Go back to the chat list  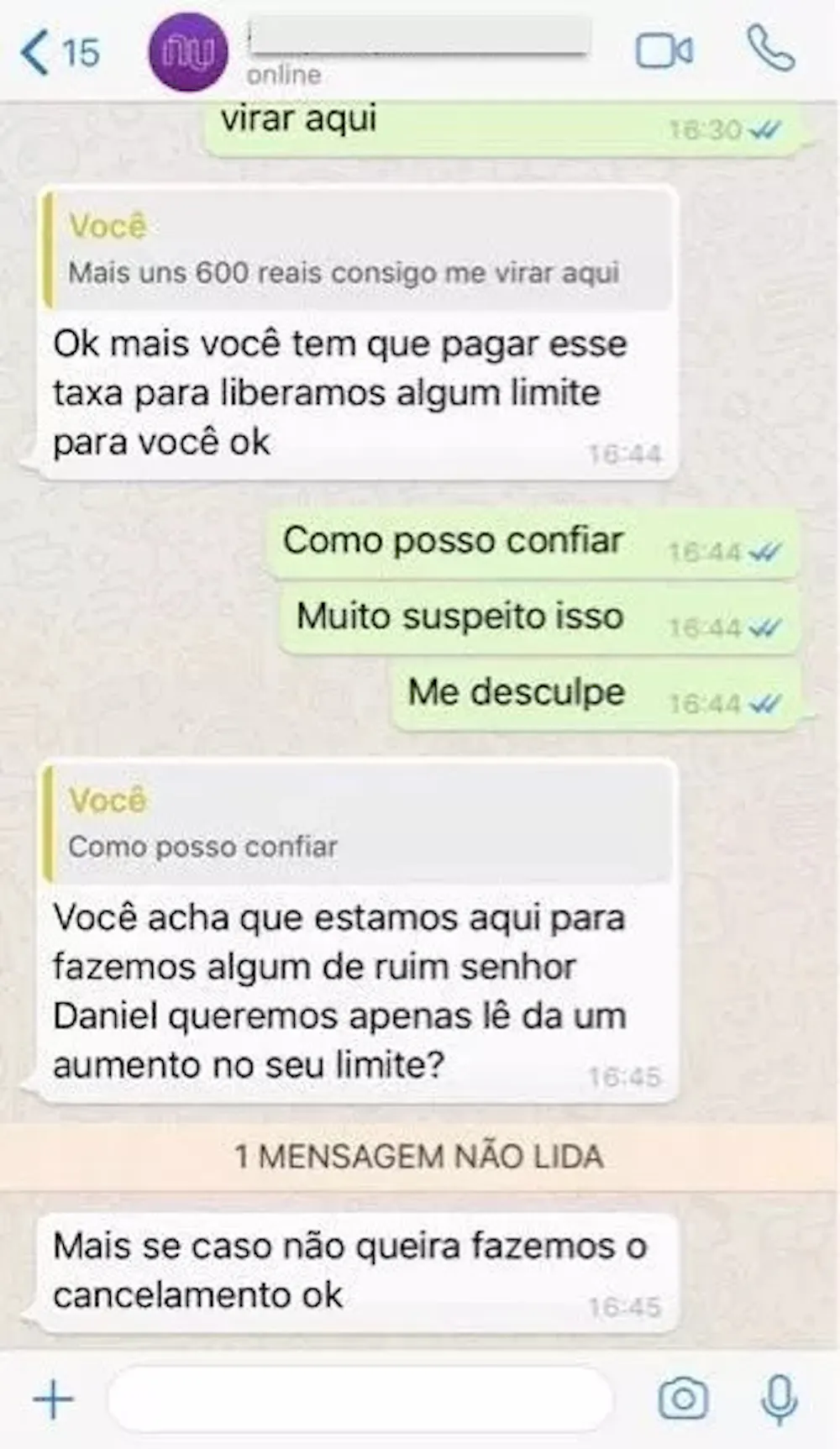pyautogui.click(x=59, y=52)
